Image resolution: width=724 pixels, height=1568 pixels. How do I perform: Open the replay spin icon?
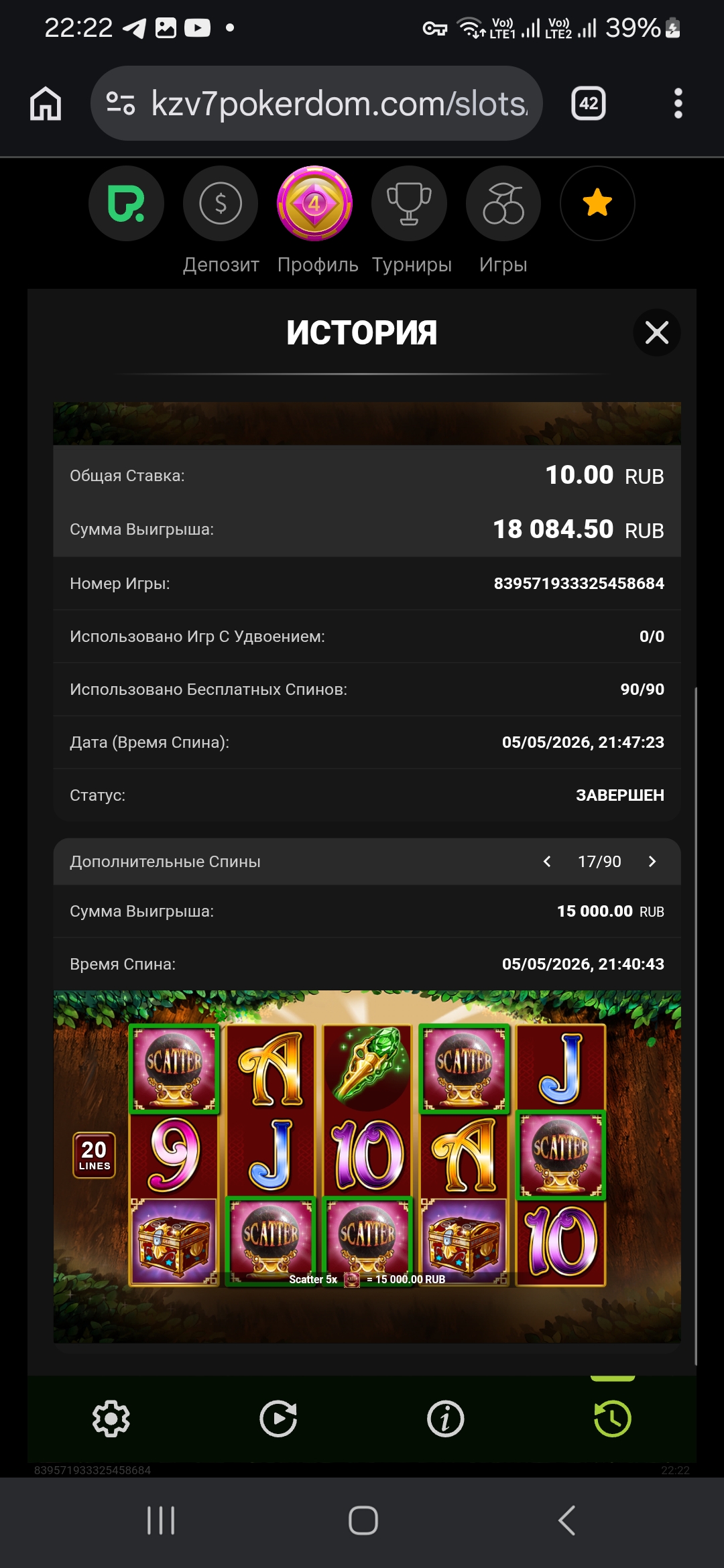tap(278, 1419)
